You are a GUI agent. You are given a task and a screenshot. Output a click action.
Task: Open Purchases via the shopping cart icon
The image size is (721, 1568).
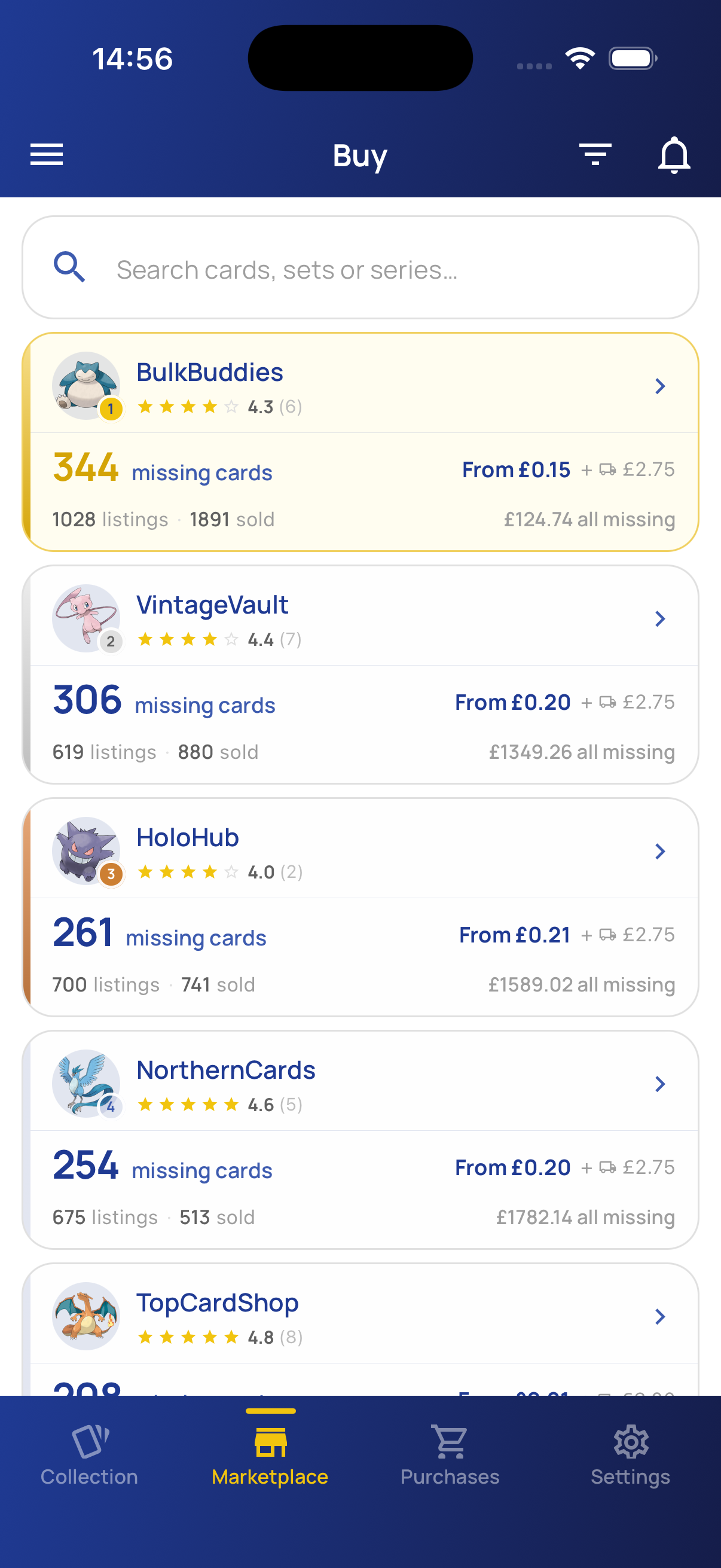click(448, 1441)
